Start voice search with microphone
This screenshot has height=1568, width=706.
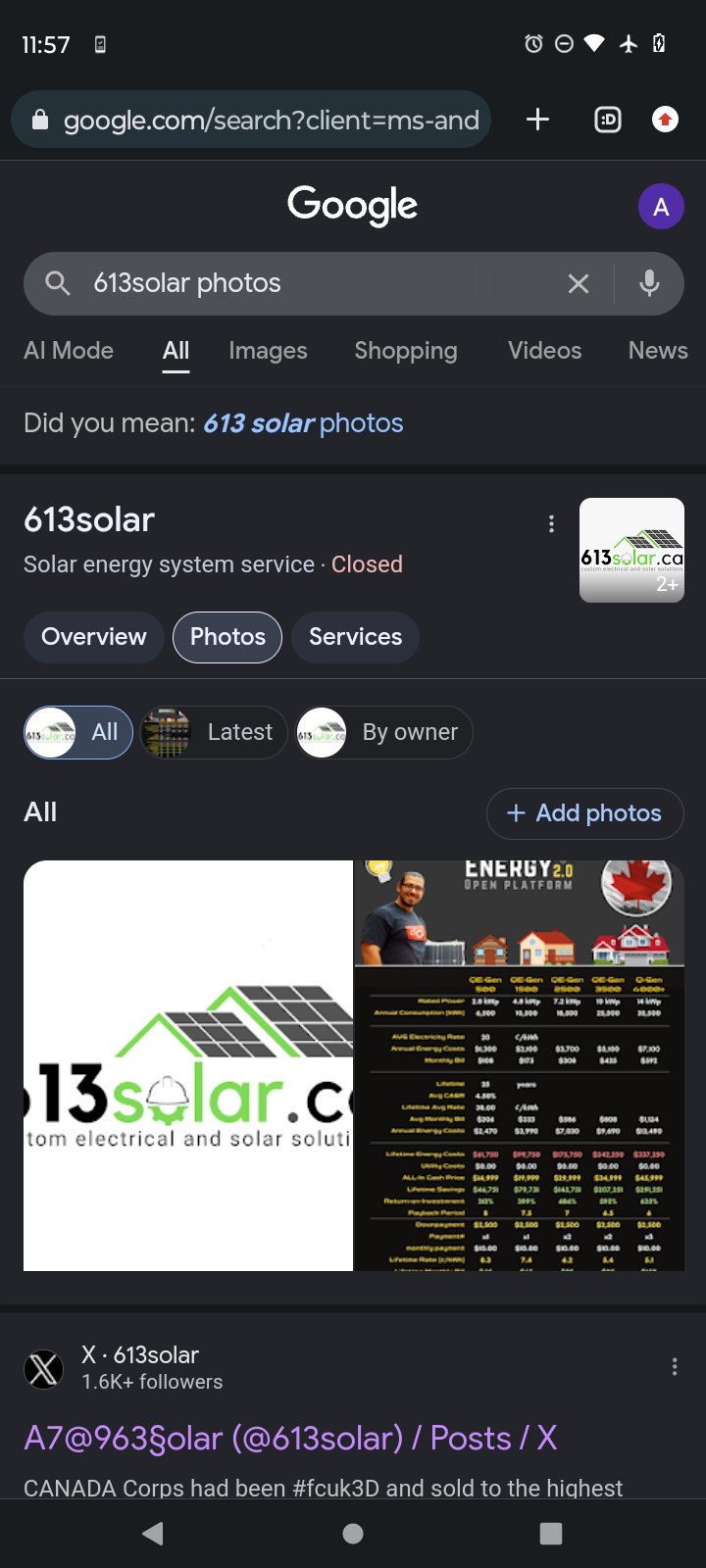[x=649, y=283]
